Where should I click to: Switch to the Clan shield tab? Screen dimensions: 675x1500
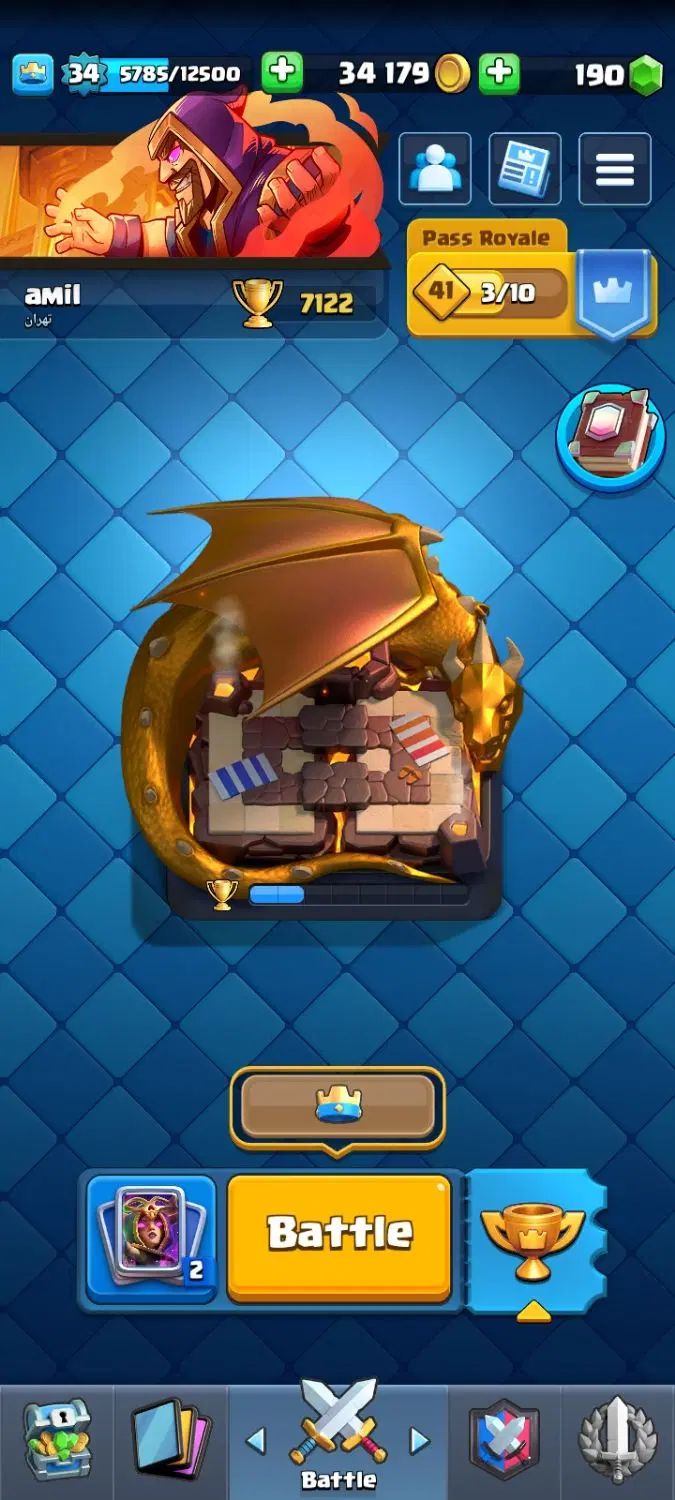coord(504,1440)
